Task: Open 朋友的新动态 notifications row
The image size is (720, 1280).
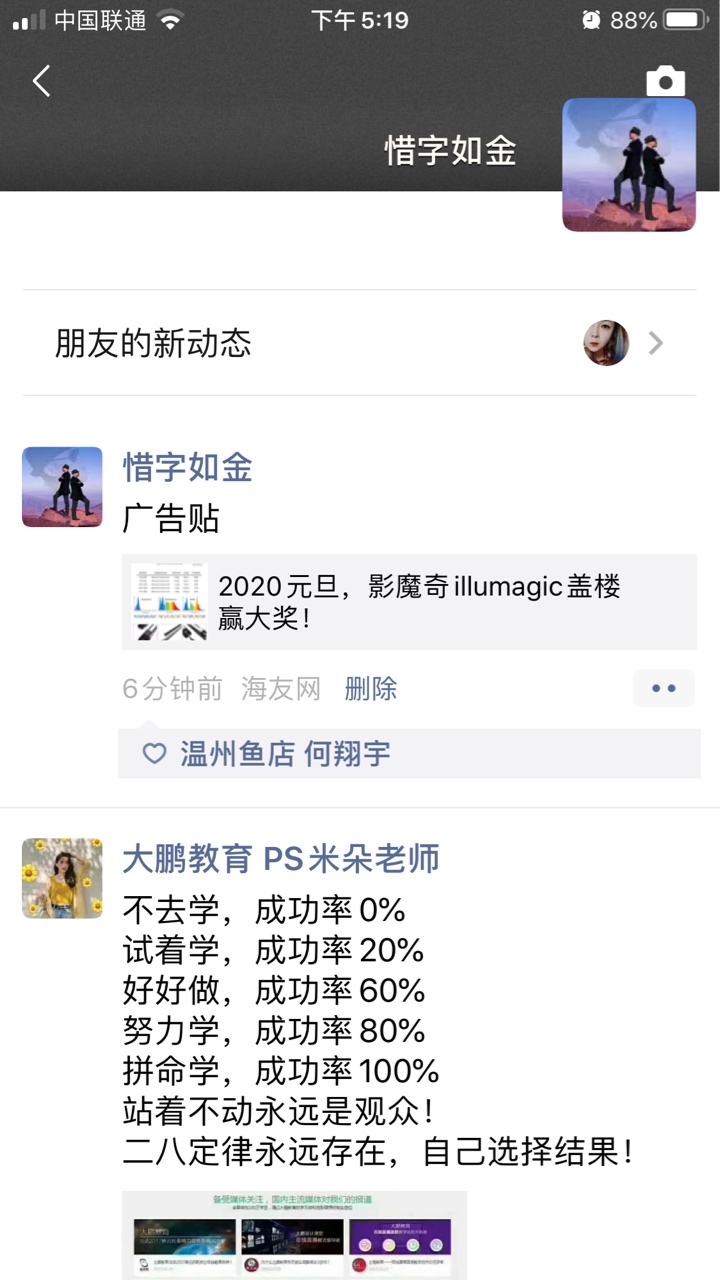Action: tap(359, 343)
